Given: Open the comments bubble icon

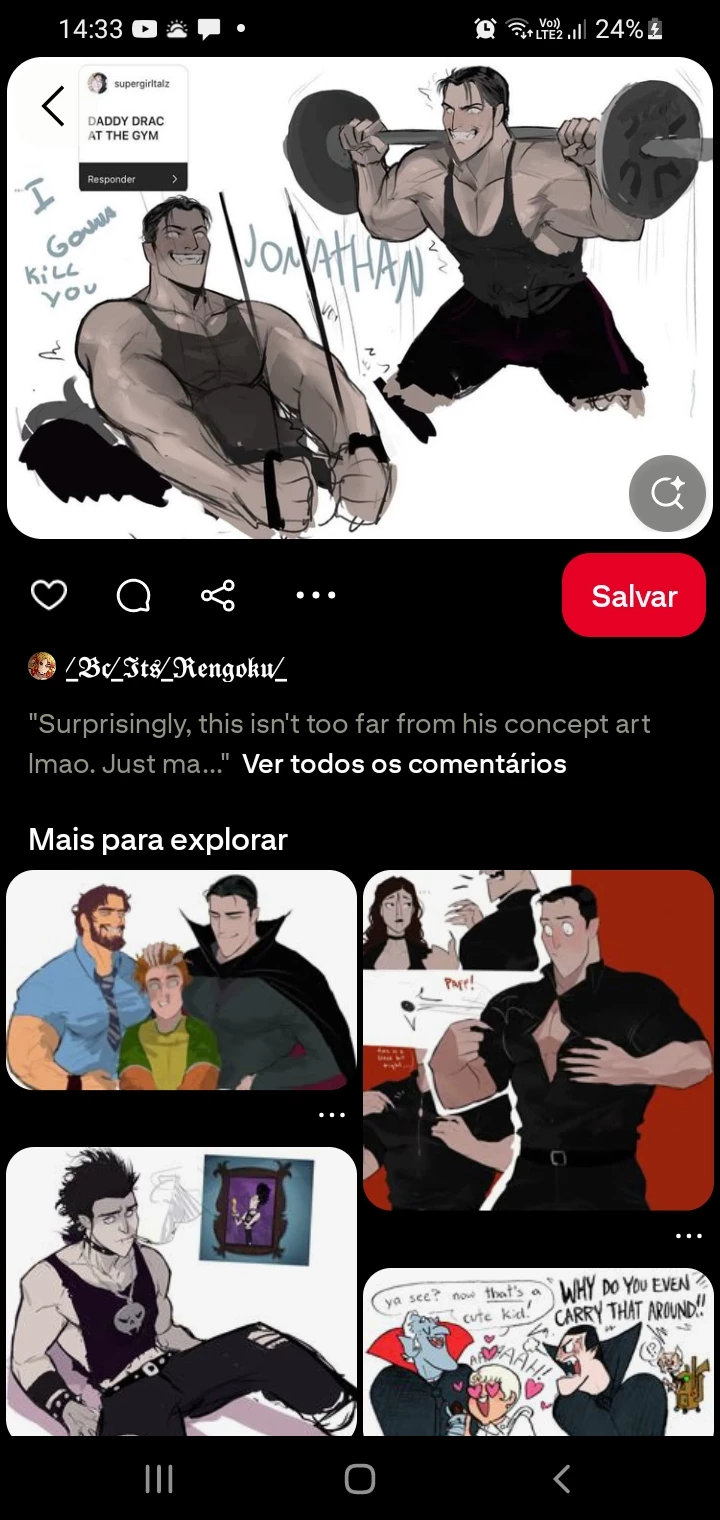Looking at the screenshot, I should coord(133,595).
